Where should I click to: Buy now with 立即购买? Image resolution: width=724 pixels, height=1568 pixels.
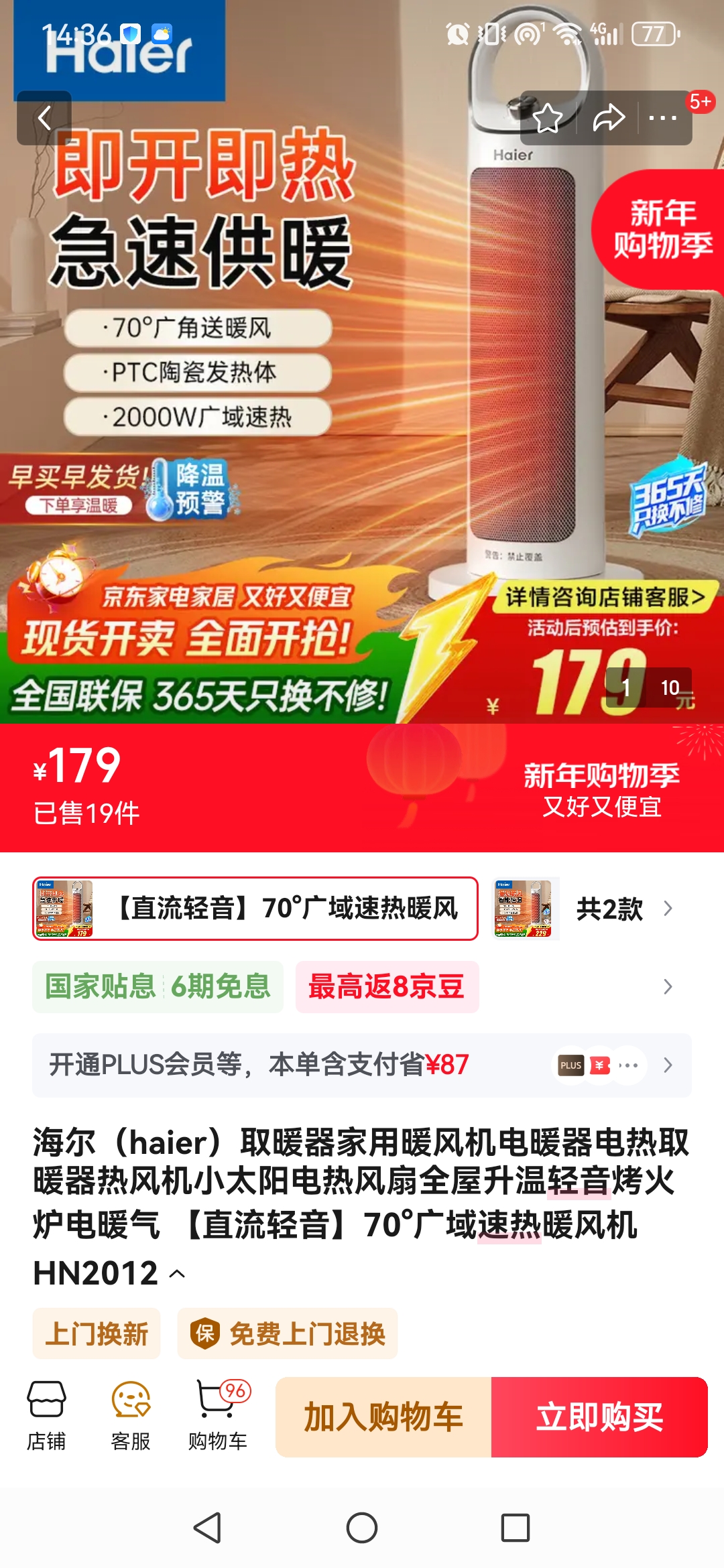(599, 1417)
